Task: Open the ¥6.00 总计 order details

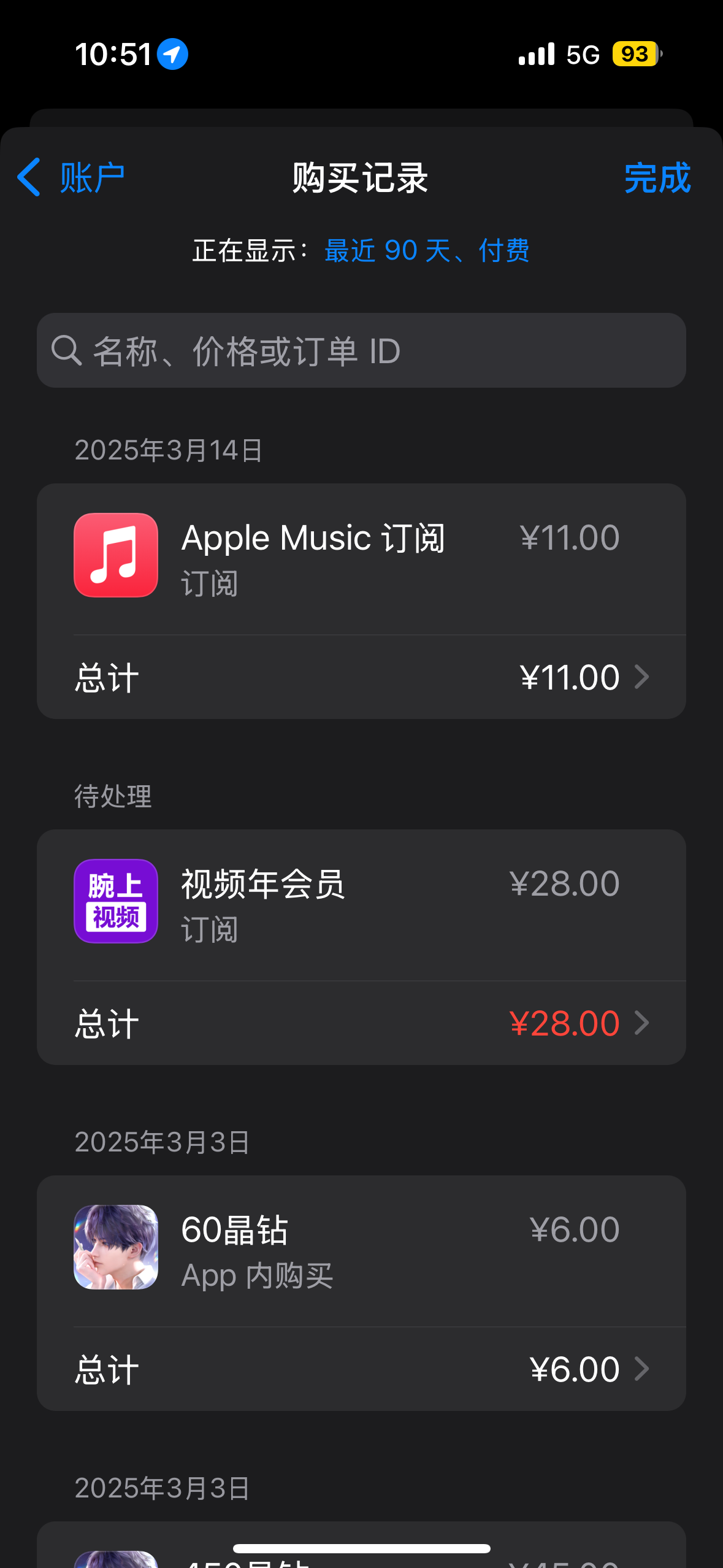Action: tap(361, 1369)
